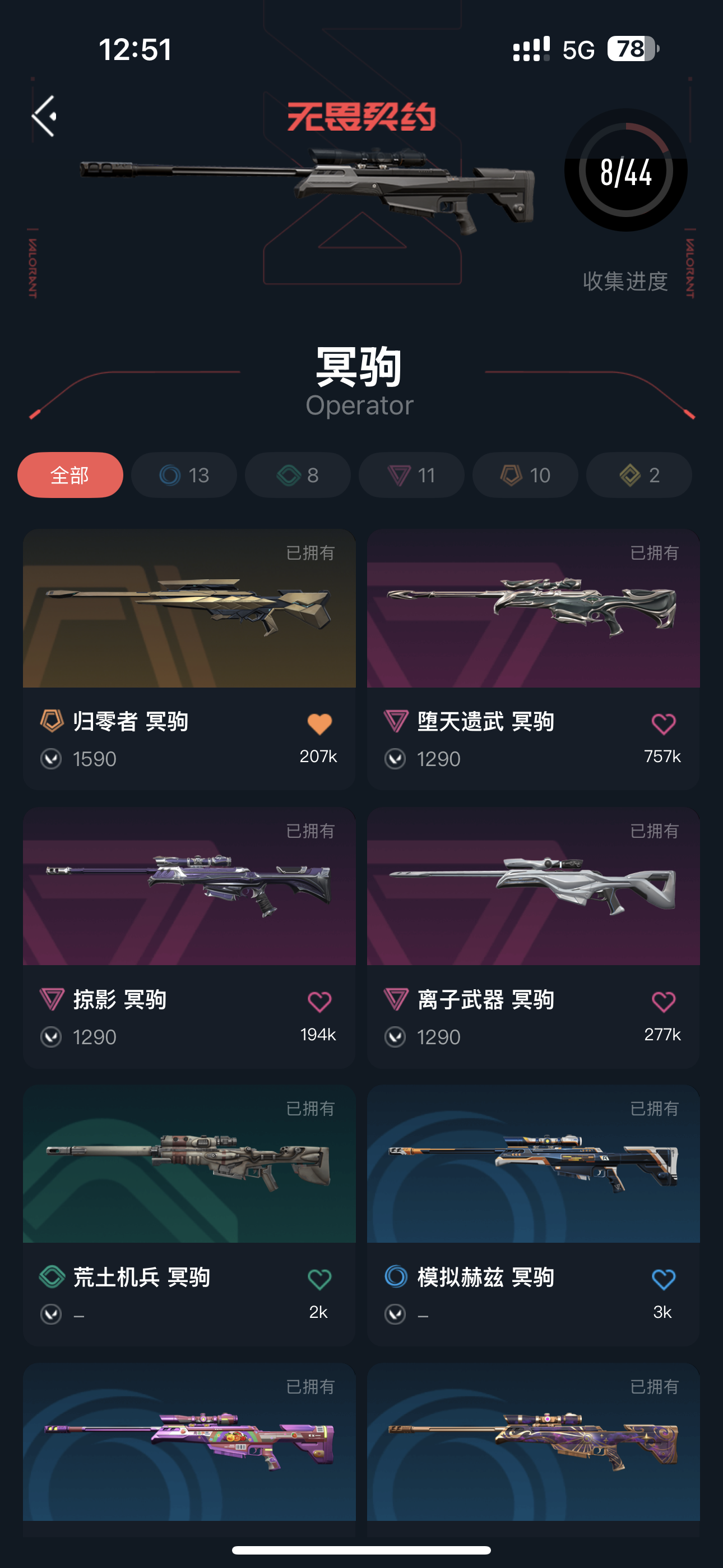The height and width of the screenshot is (1568, 723).
Task: Filter skins by the yellow tier 2
Action: [x=639, y=475]
